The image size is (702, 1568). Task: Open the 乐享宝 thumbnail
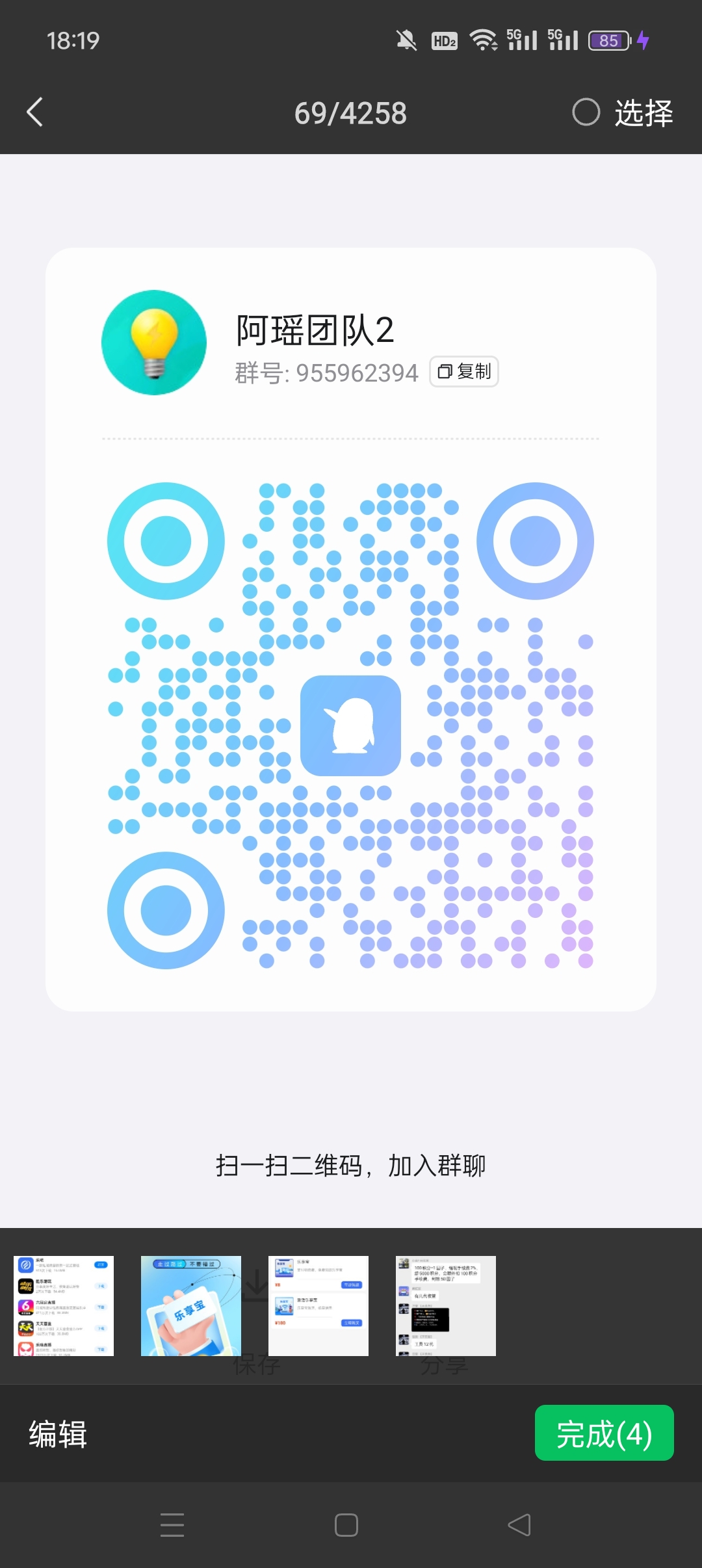pyautogui.click(x=191, y=1305)
